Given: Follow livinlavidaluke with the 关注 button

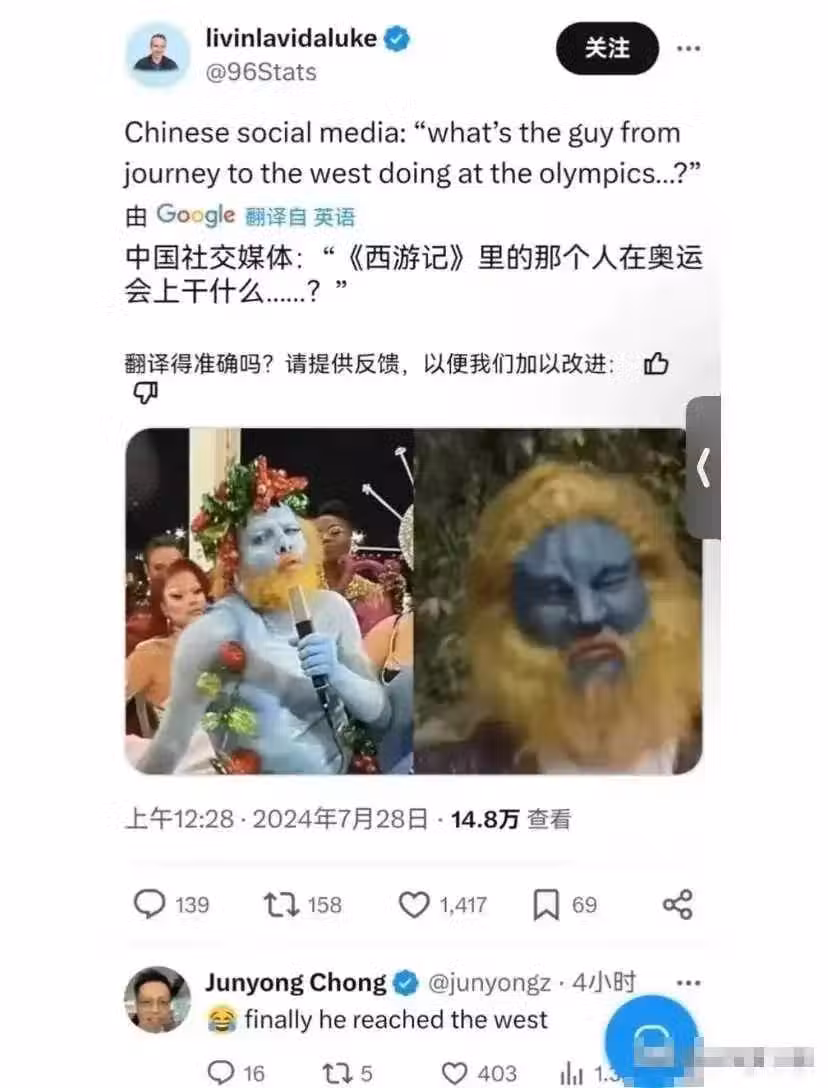Looking at the screenshot, I should pyautogui.click(x=607, y=49).
